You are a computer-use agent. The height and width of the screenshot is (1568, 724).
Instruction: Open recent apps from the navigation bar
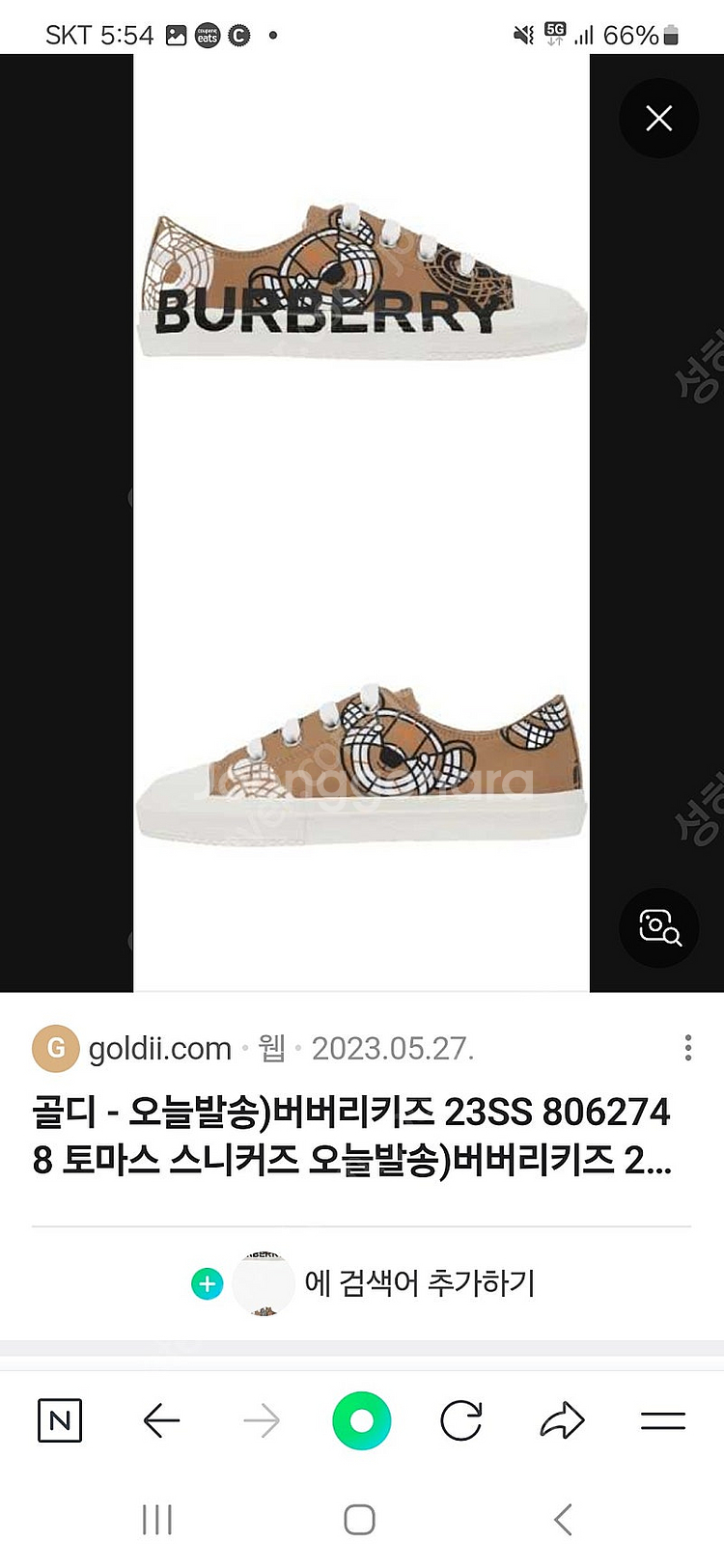(156, 1518)
